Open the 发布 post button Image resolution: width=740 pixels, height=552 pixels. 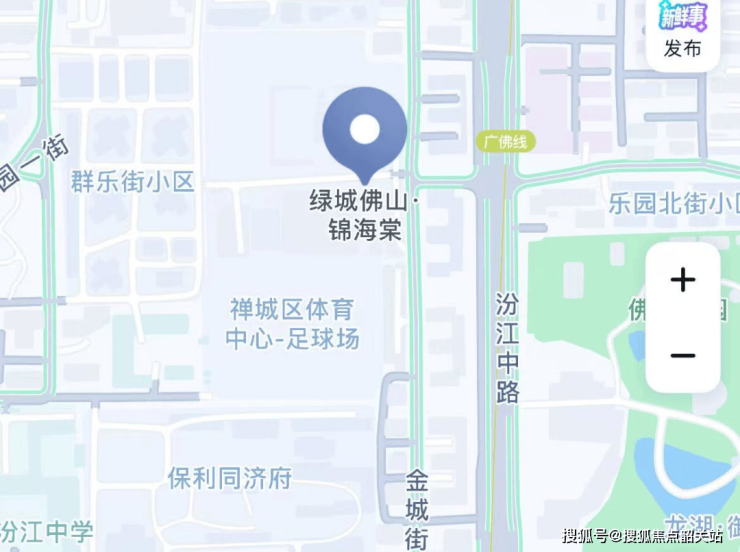(x=682, y=34)
